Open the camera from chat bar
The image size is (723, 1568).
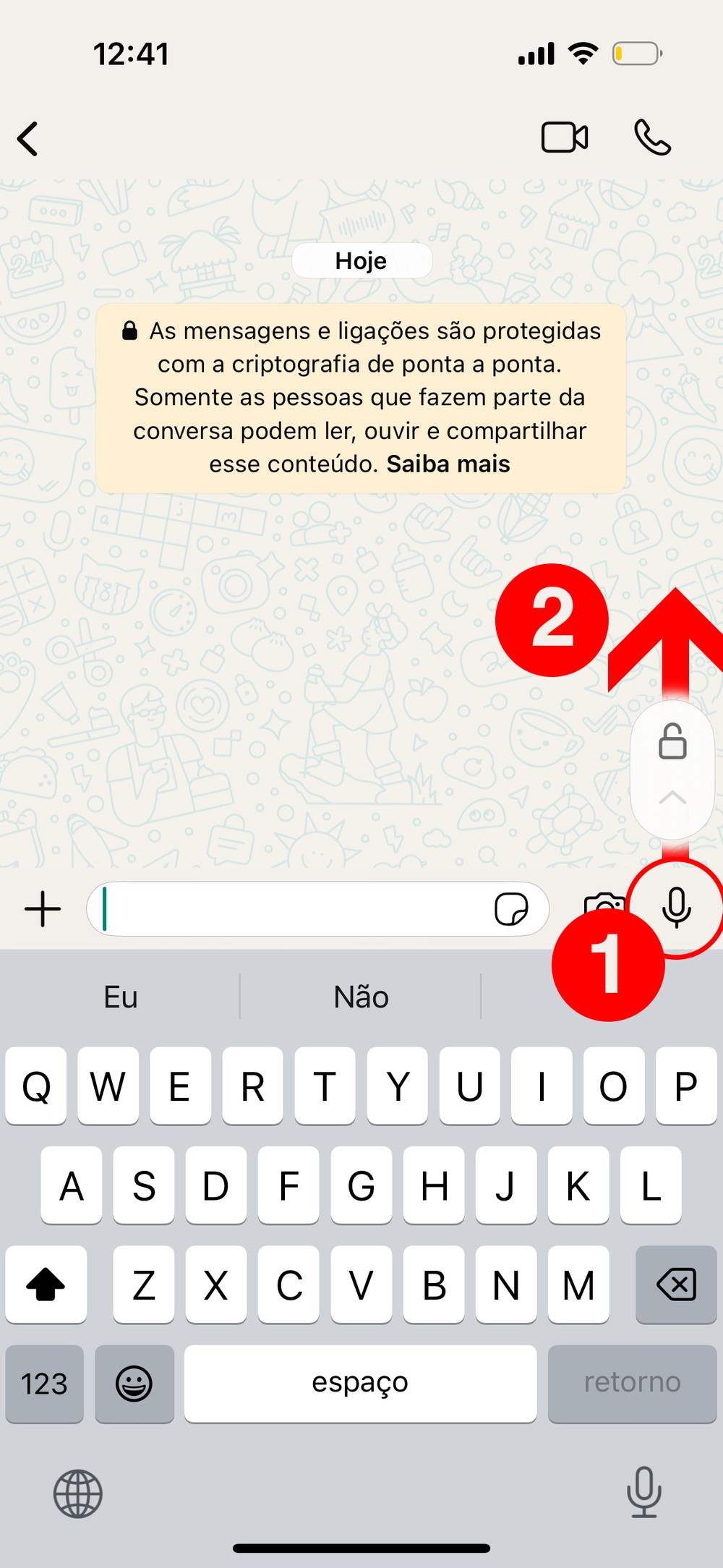pyautogui.click(x=602, y=901)
